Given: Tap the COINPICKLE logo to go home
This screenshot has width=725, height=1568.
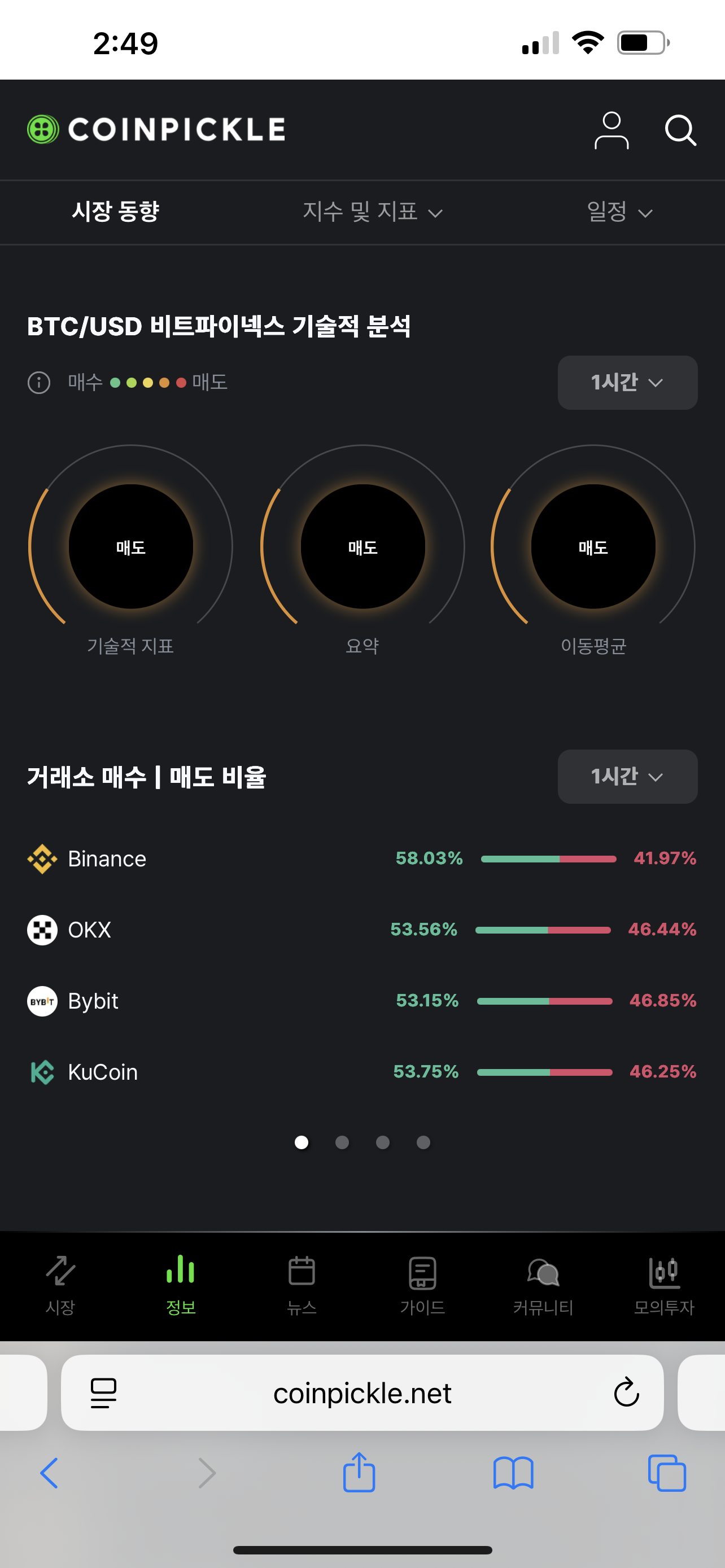Looking at the screenshot, I should tap(156, 130).
